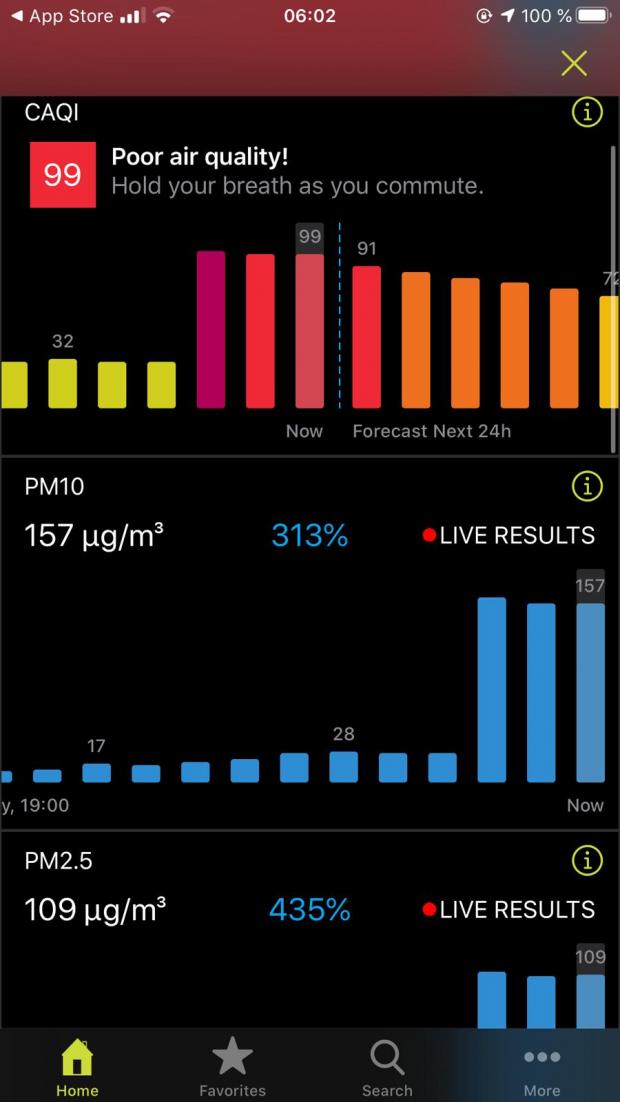
Task: Open the More tab
Action: (x=542, y=1067)
